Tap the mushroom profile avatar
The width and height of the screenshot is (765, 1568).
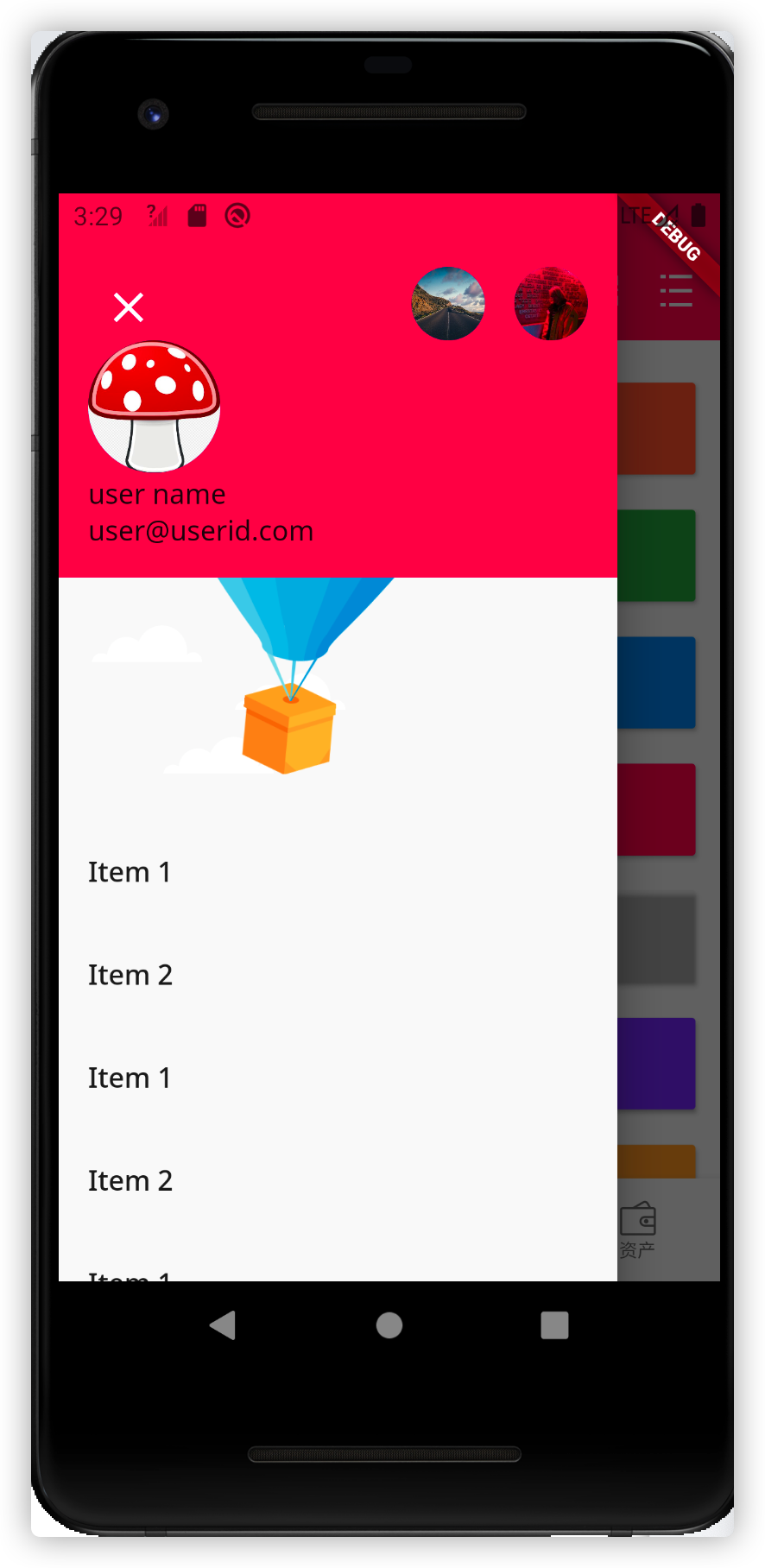(155, 407)
